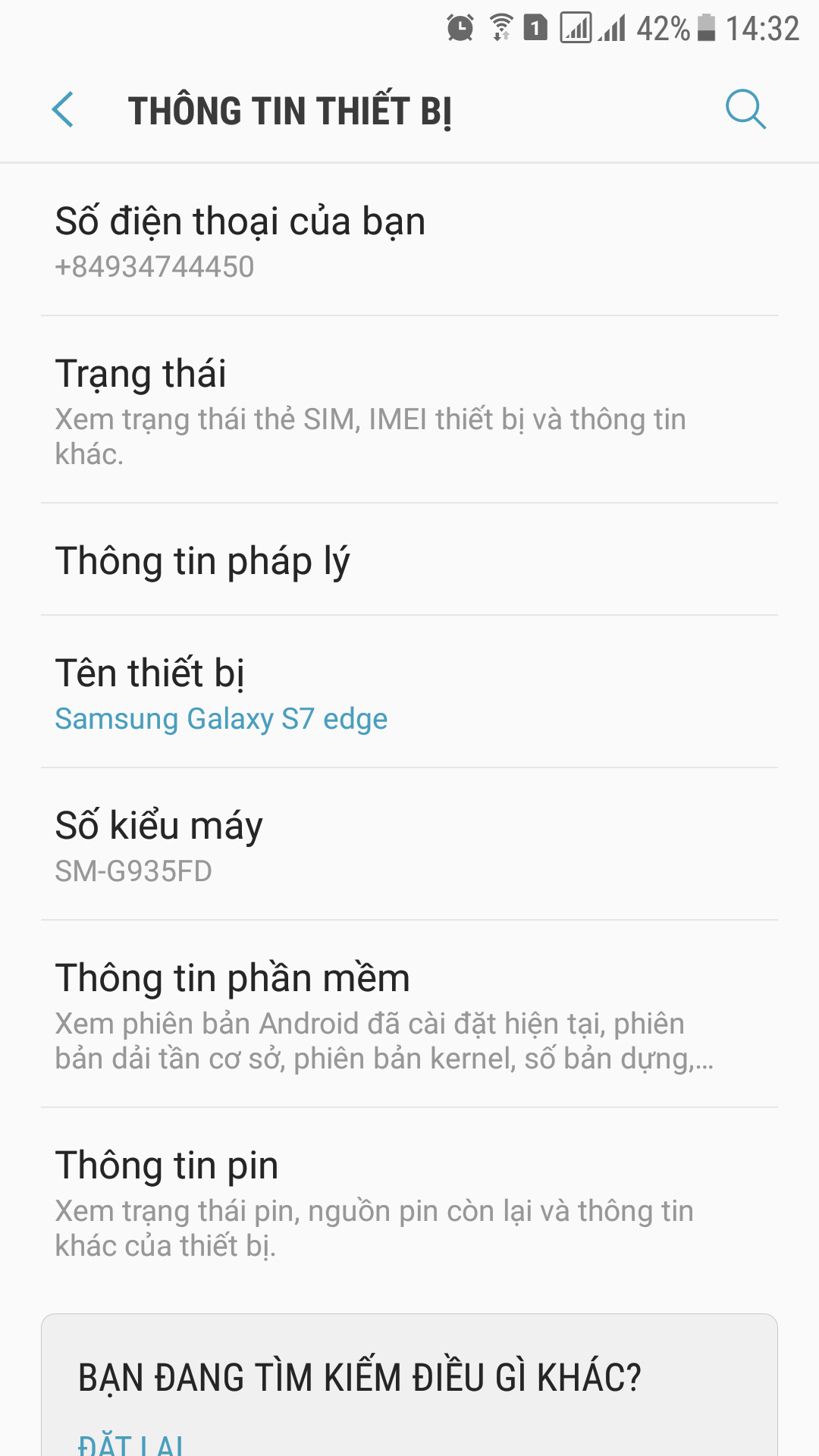The width and height of the screenshot is (819, 1456).
Task: Open Thông tin pháp lý
Action: click(409, 560)
